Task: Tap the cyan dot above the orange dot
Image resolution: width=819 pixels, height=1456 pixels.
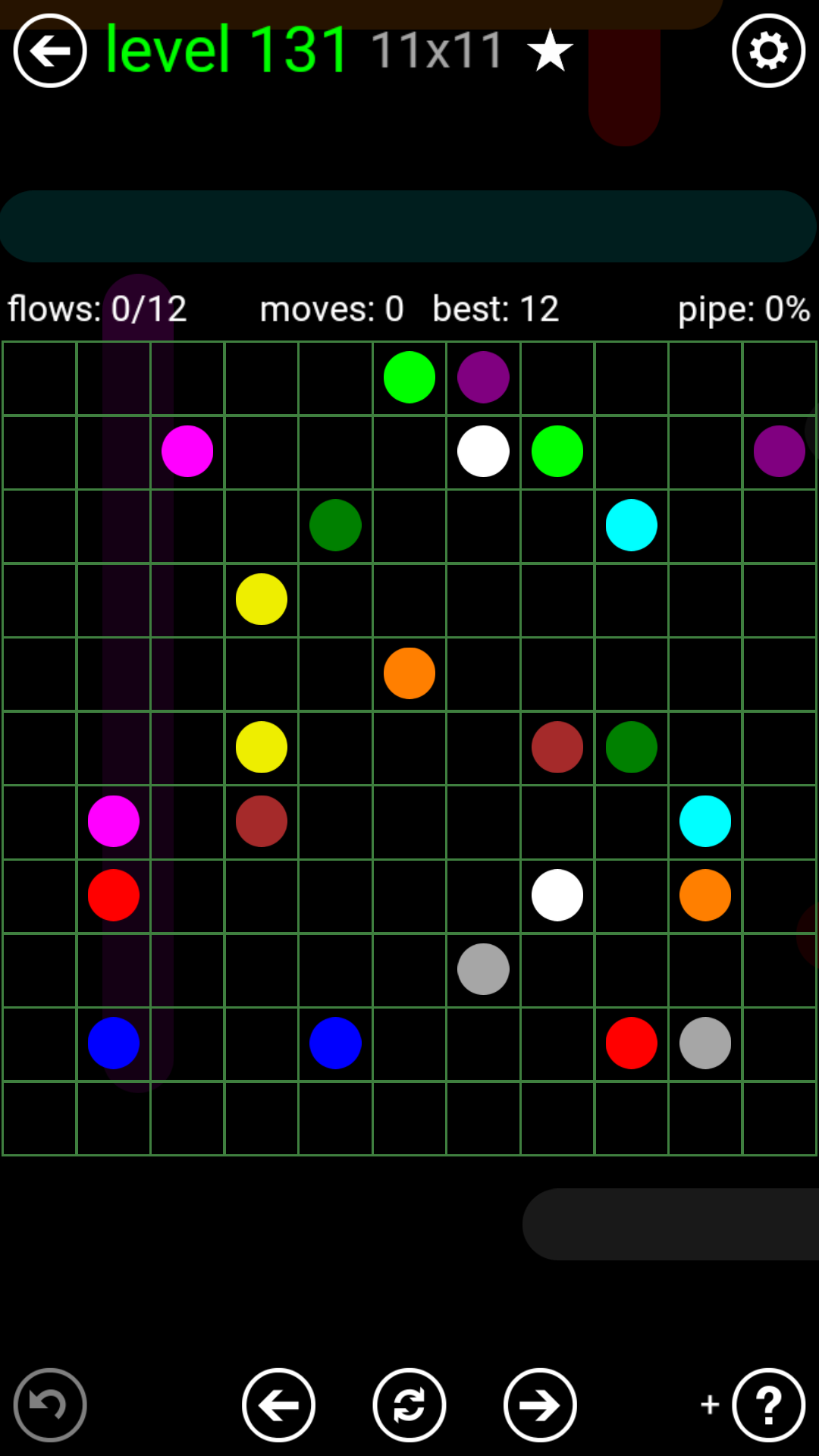Action: 705,821
